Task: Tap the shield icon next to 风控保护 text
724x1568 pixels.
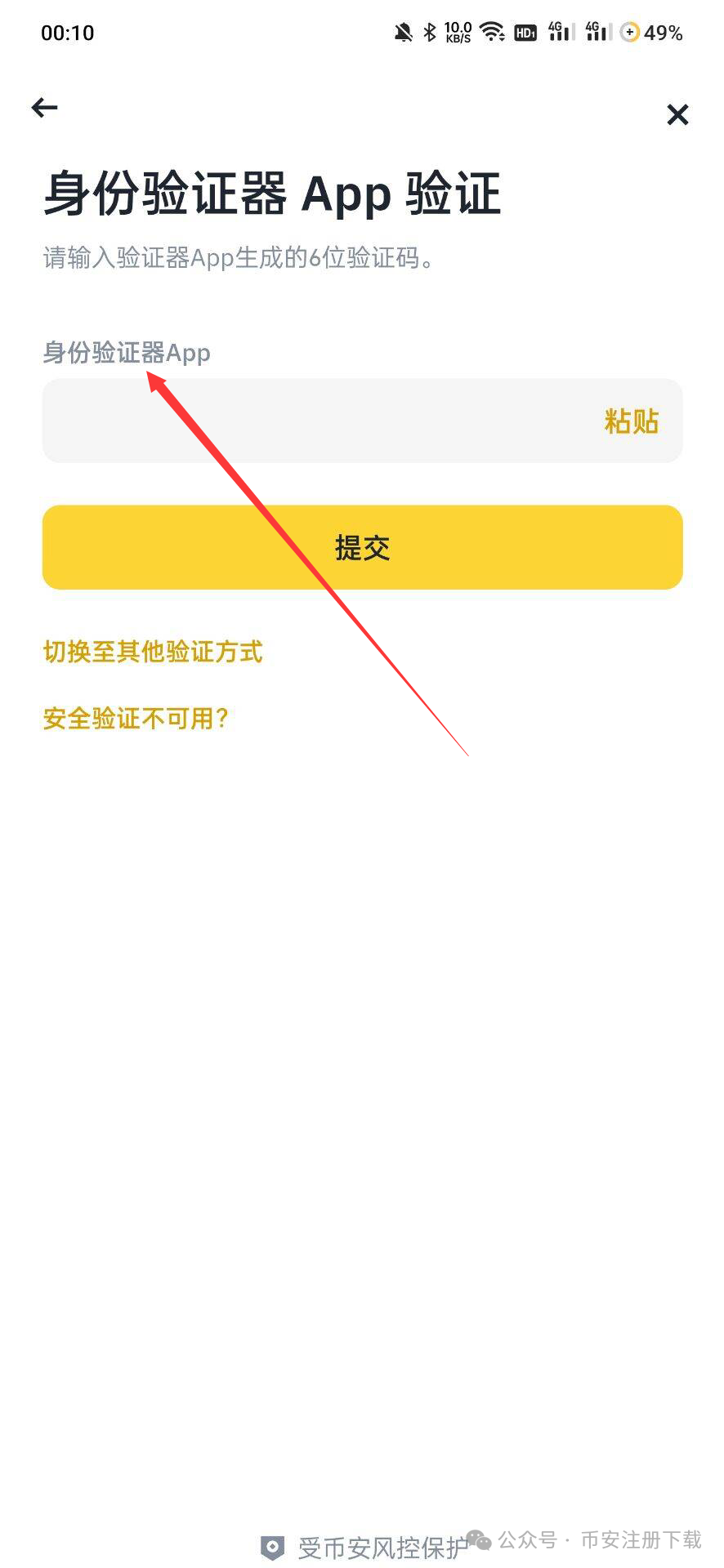Action: pyautogui.click(x=270, y=1541)
